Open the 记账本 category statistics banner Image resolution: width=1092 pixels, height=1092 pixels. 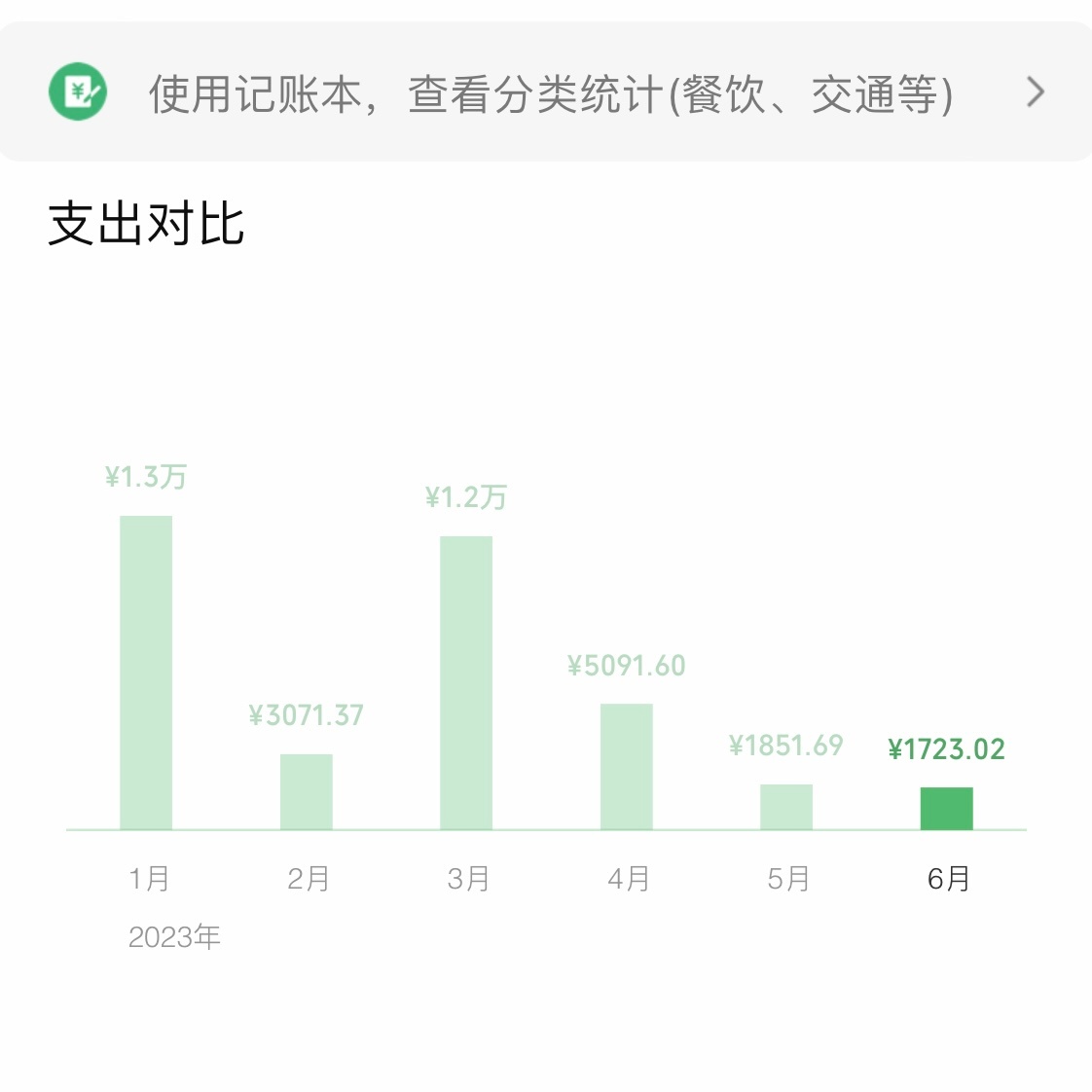point(546,93)
